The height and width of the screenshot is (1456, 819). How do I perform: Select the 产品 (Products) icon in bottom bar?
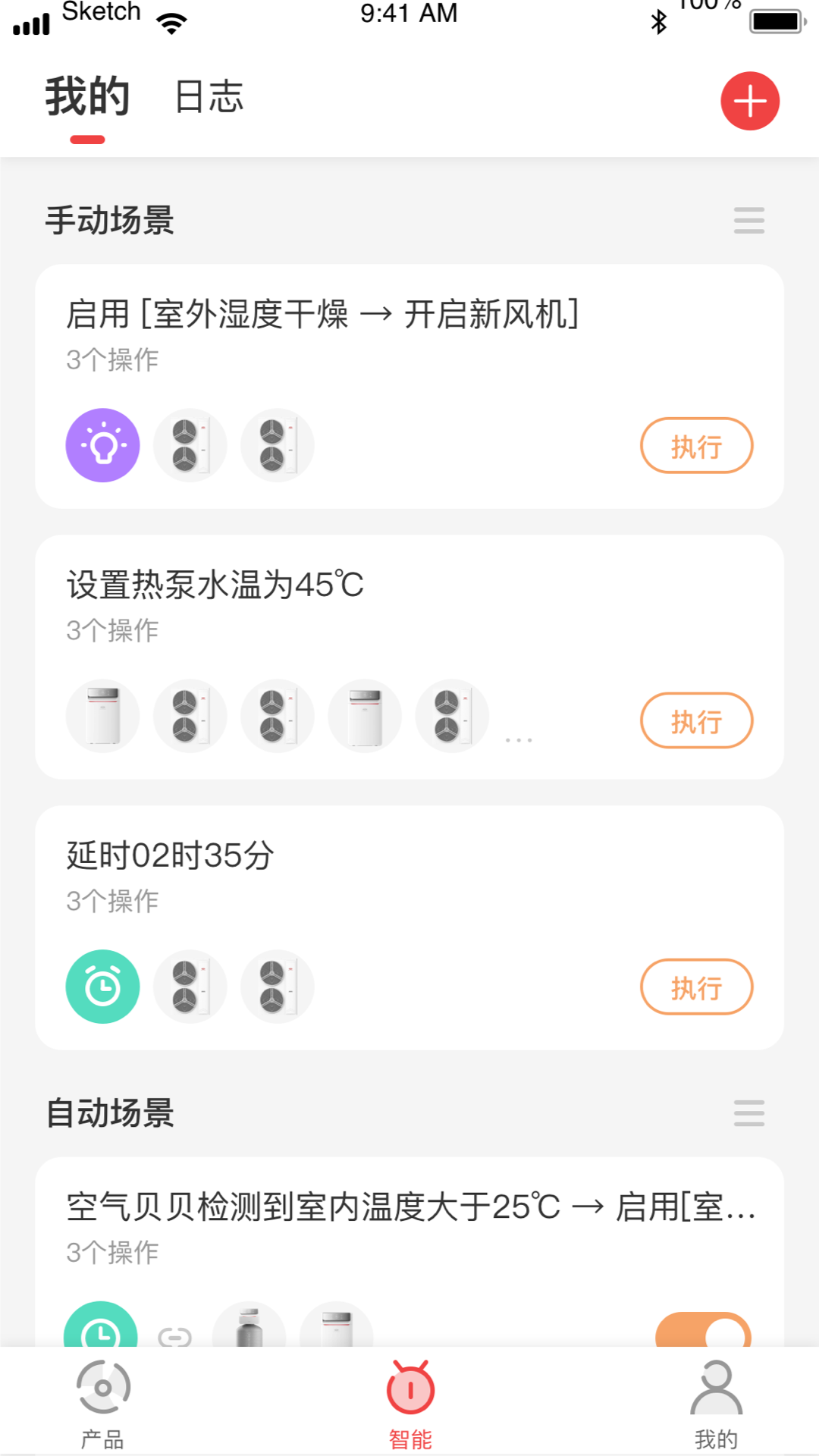click(103, 1407)
